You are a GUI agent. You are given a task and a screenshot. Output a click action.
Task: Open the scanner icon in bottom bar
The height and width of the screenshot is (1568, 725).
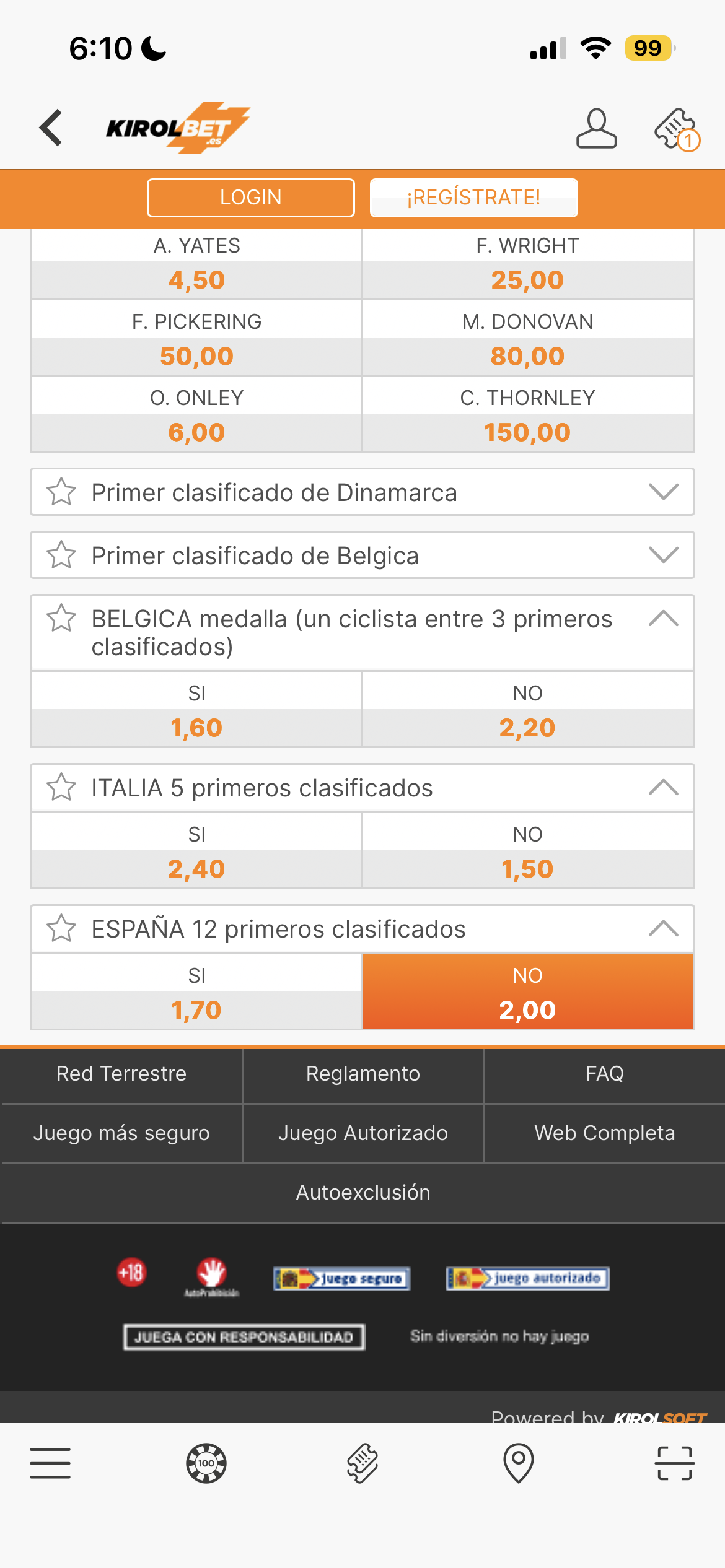(x=675, y=1463)
